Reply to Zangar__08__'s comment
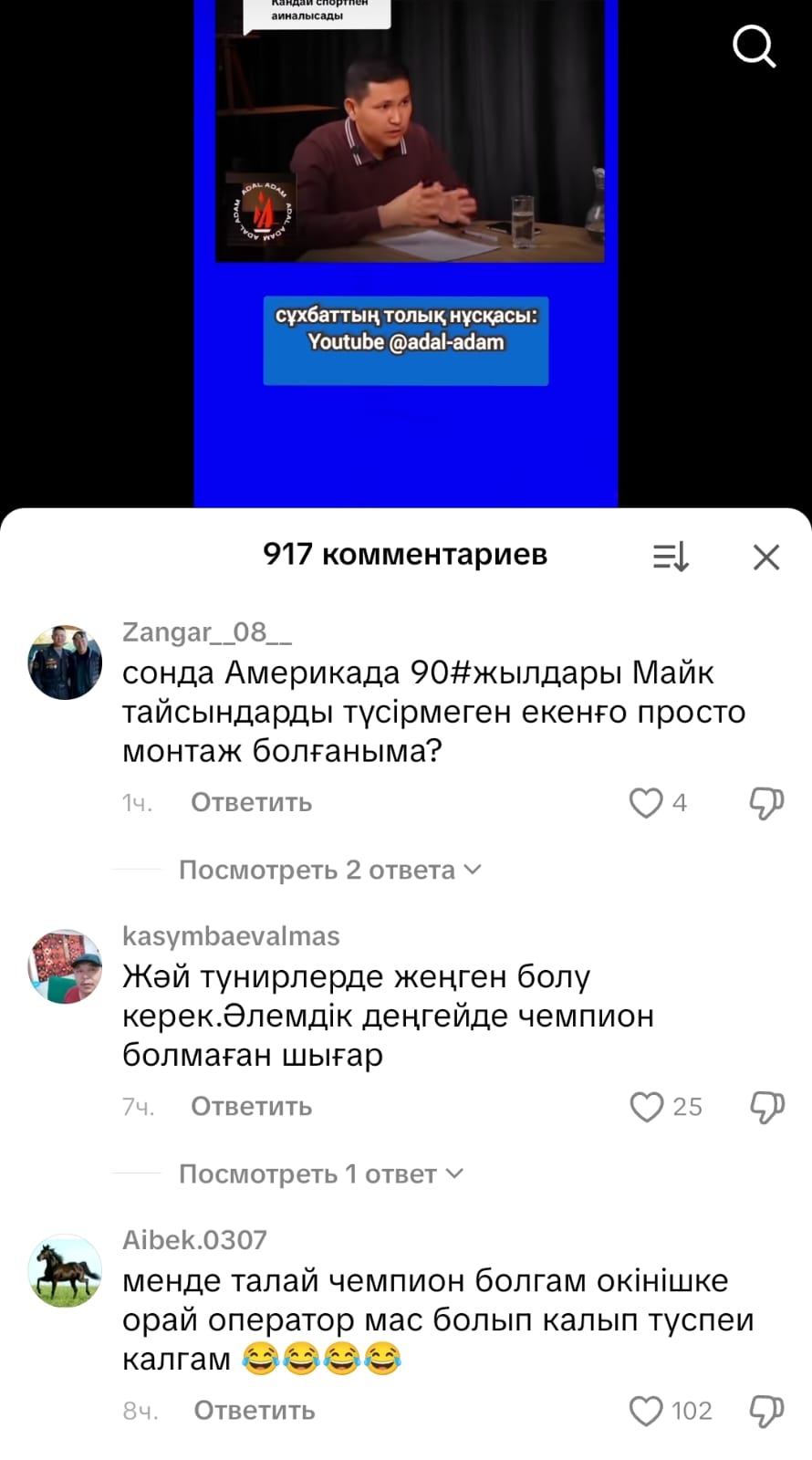The height and width of the screenshot is (1460, 812). click(251, 803)
